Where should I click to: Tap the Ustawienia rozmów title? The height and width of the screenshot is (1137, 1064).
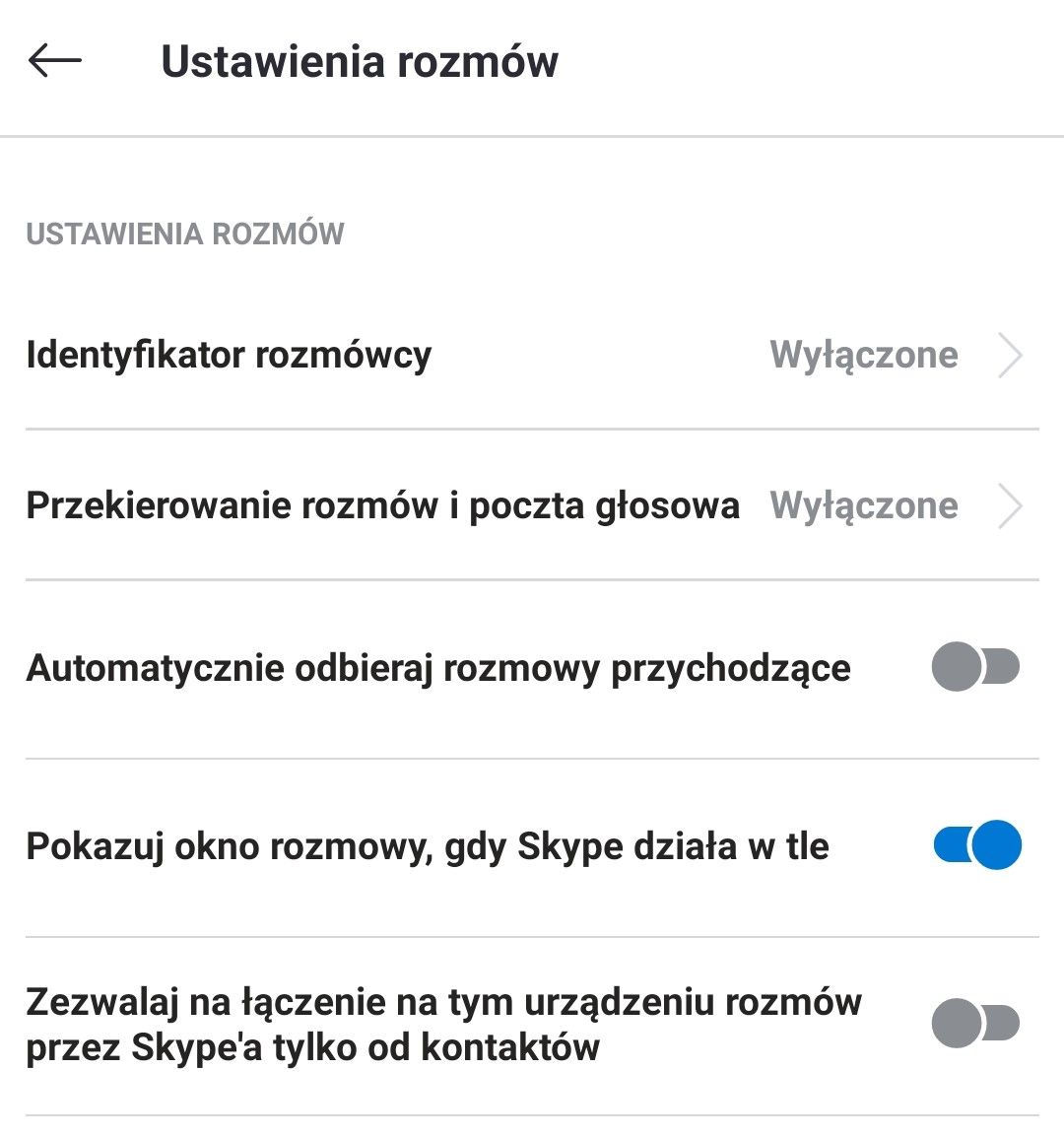pyautogui.click(x=361, y=61)
